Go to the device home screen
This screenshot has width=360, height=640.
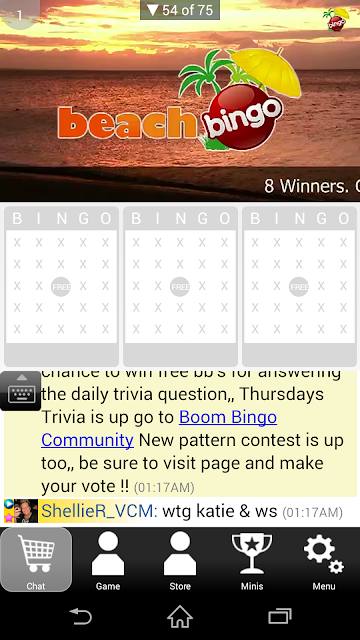click(180, 616)
